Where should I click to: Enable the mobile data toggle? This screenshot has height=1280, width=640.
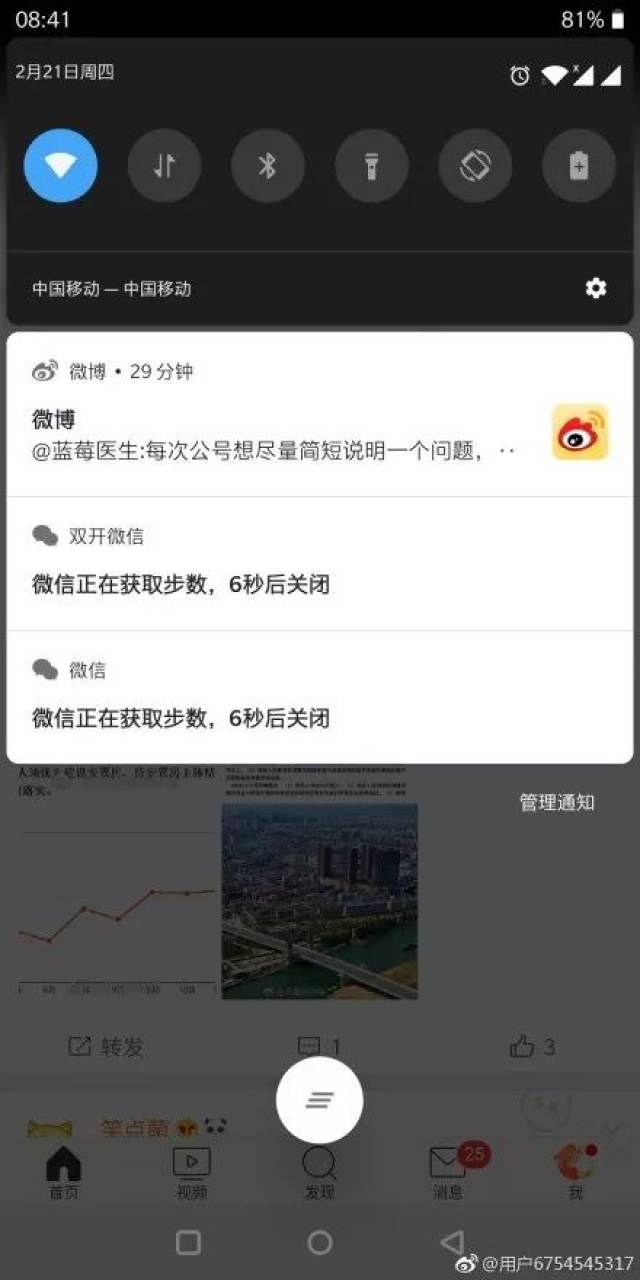tap(164, 166)
